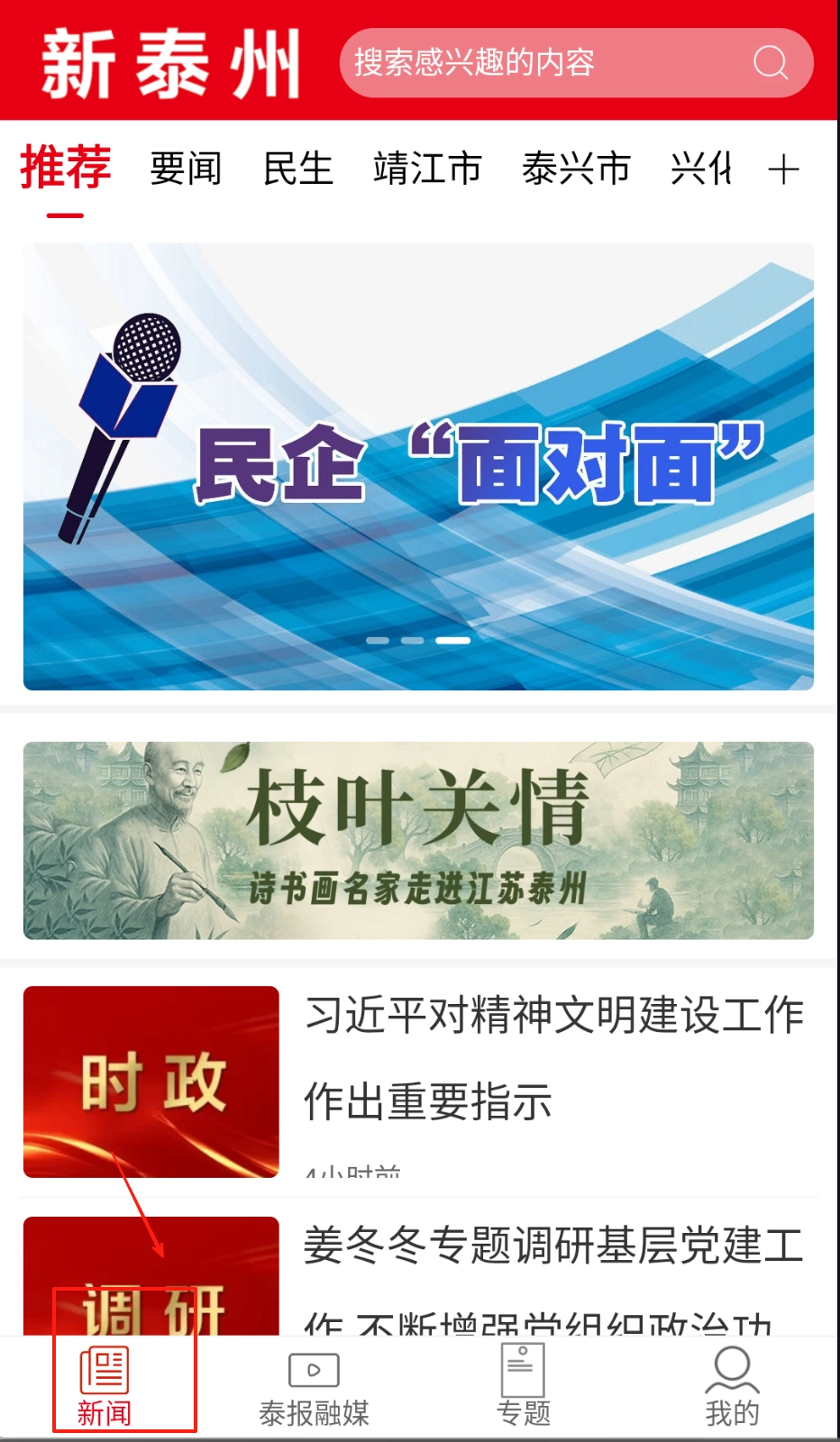Screen dimensions: 840x1442
Task: Open the 枝叶关情 banner
Action: (x=418, y=840)
